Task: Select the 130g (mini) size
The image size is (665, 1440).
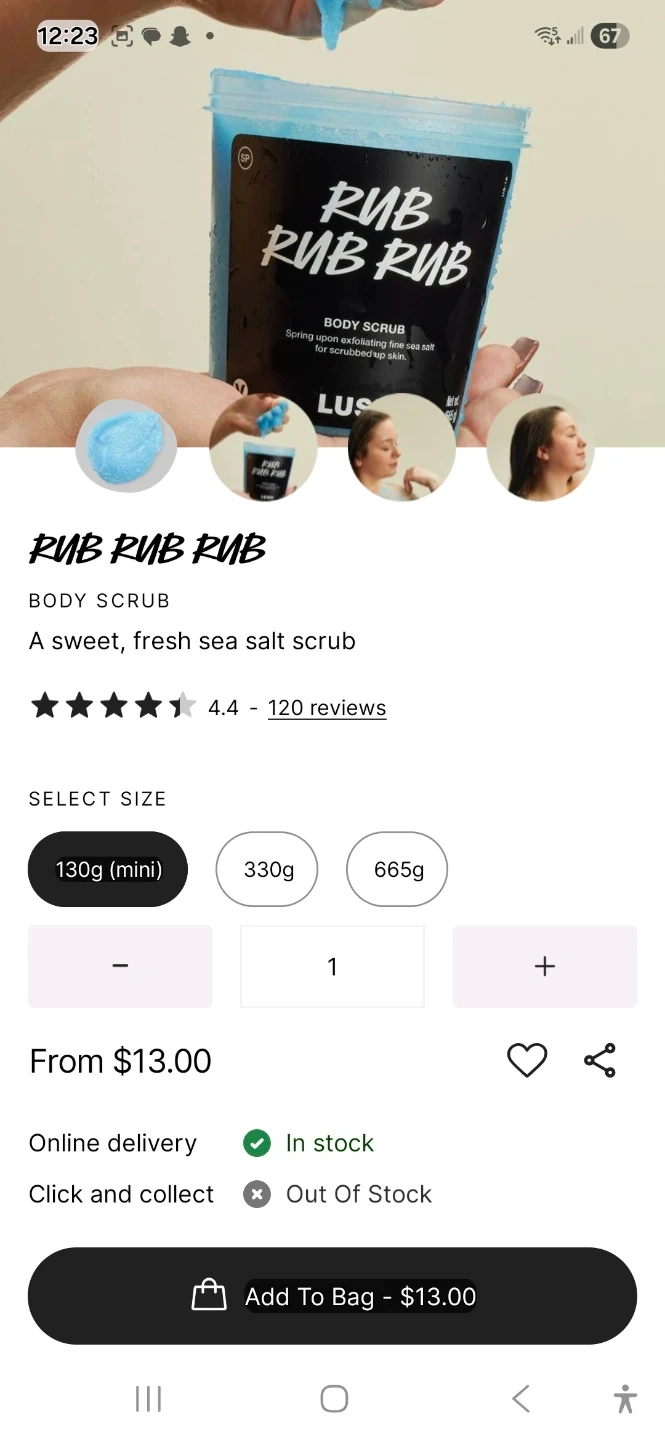Action: (x=108, y=869)
